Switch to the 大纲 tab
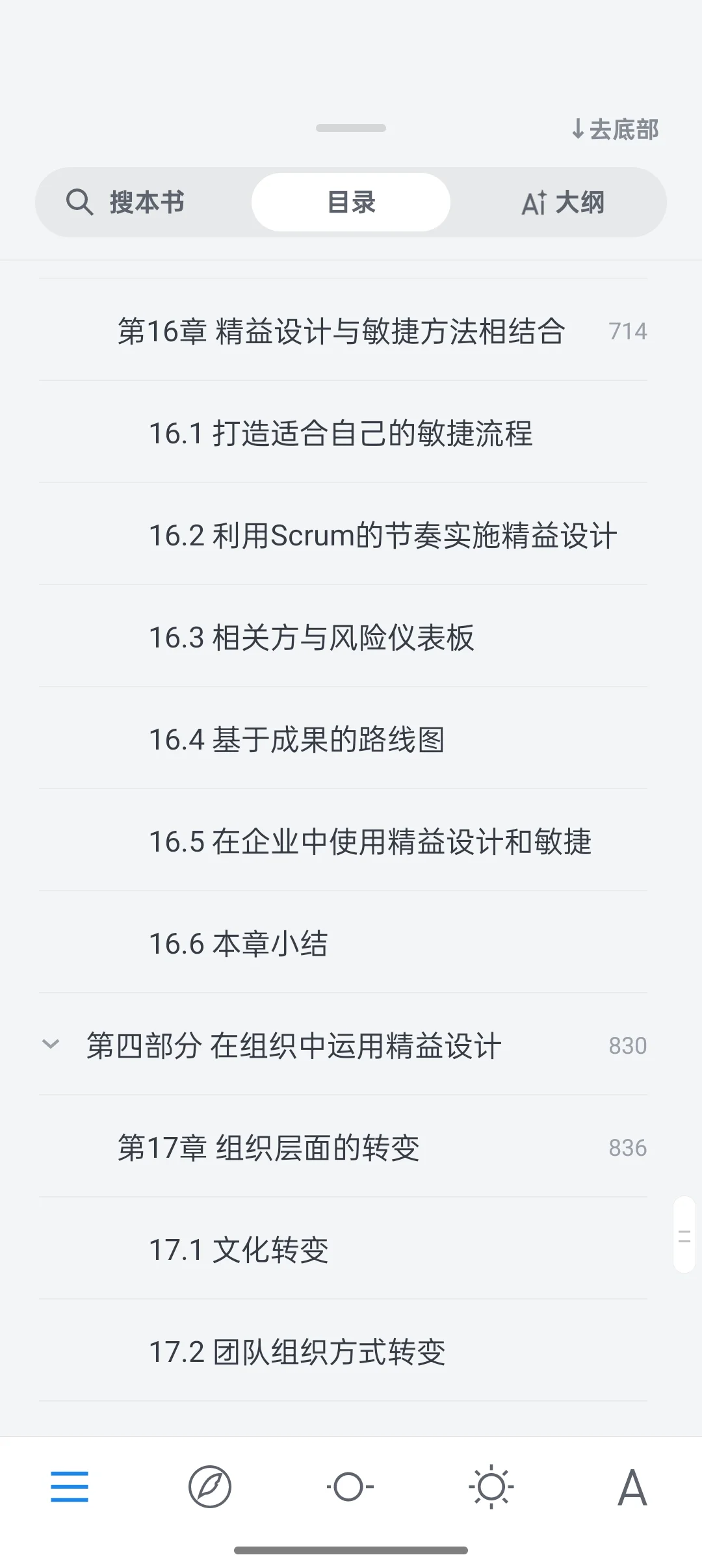Image resolution: width=702 pixels, height=1568 pixels. point(580,202)
